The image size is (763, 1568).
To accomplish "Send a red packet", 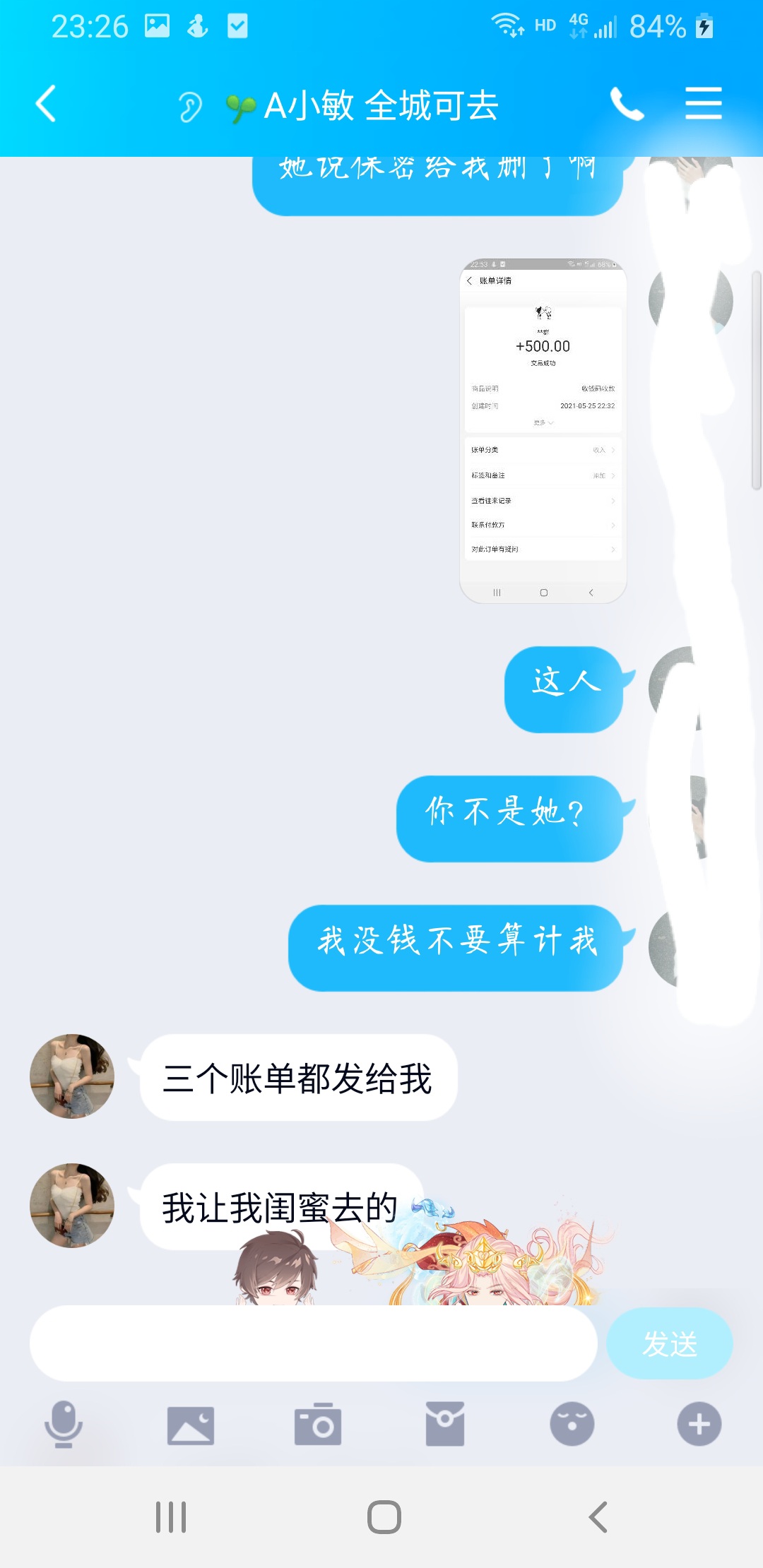I will 444,1424.
